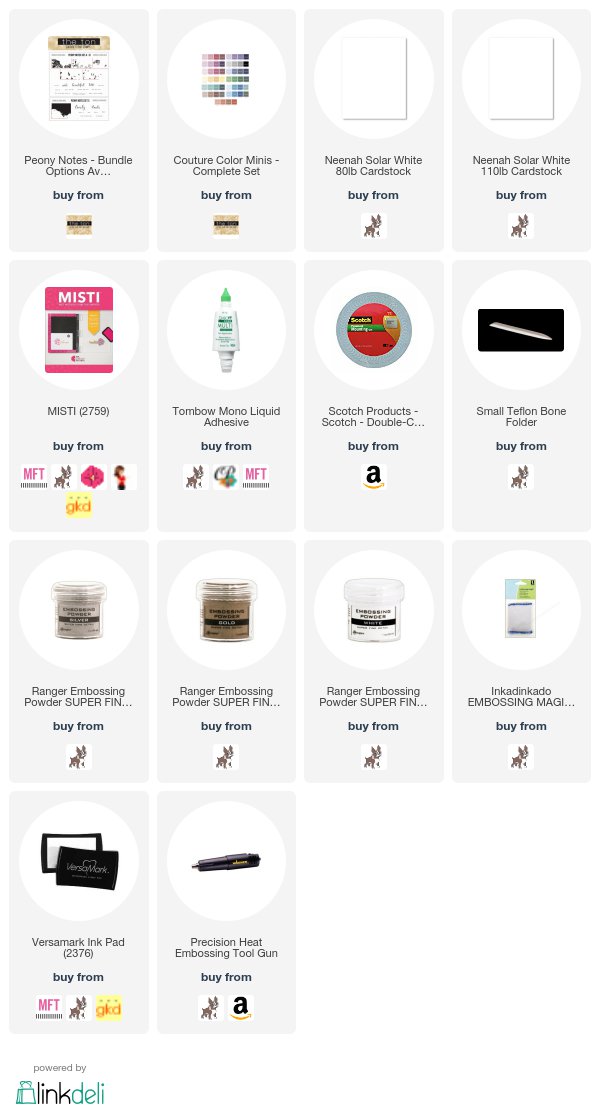The image size is (600, 1114).
Task: Buy the MISTI from the MFT store
Action: [35, 477]
